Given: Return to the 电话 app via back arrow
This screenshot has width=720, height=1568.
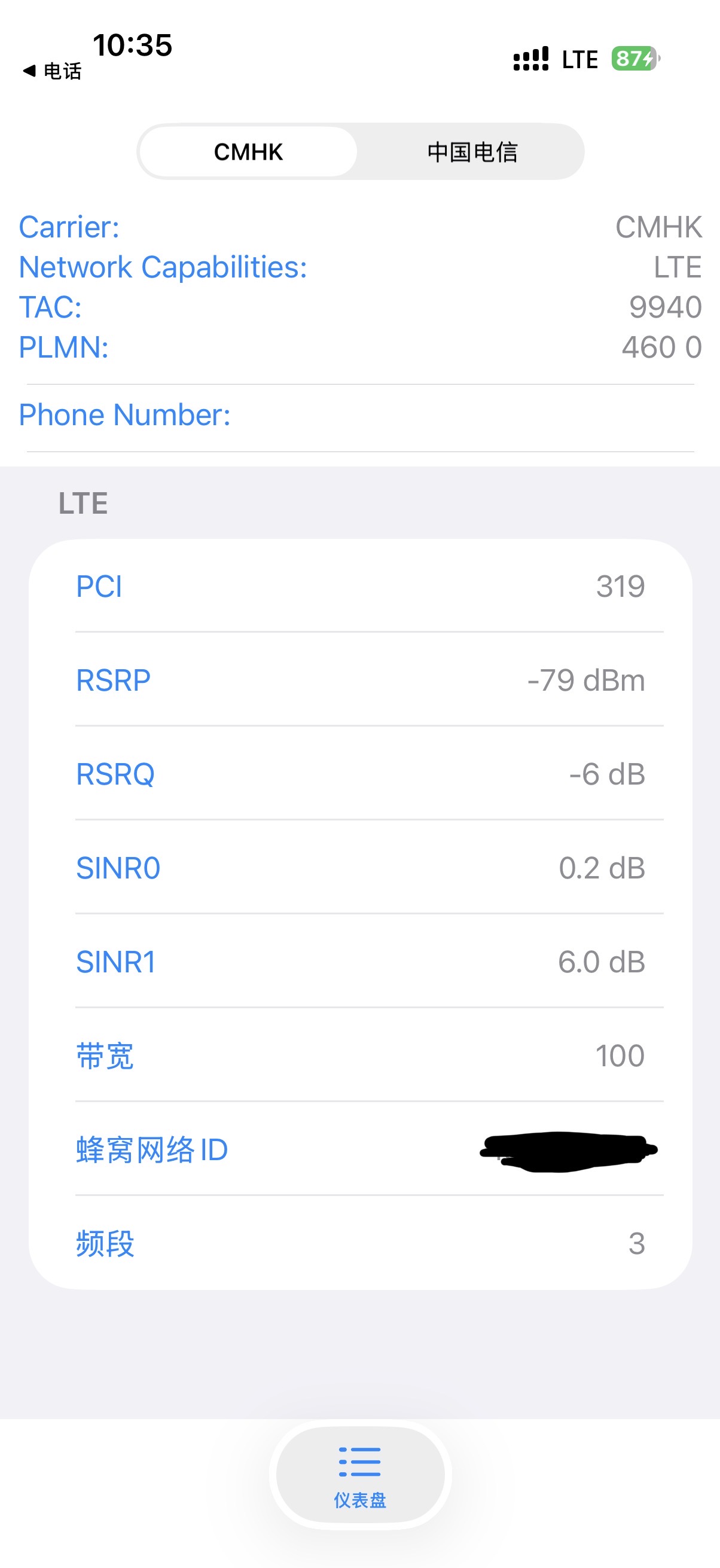Looking at the screenshot, I should 52,71.
